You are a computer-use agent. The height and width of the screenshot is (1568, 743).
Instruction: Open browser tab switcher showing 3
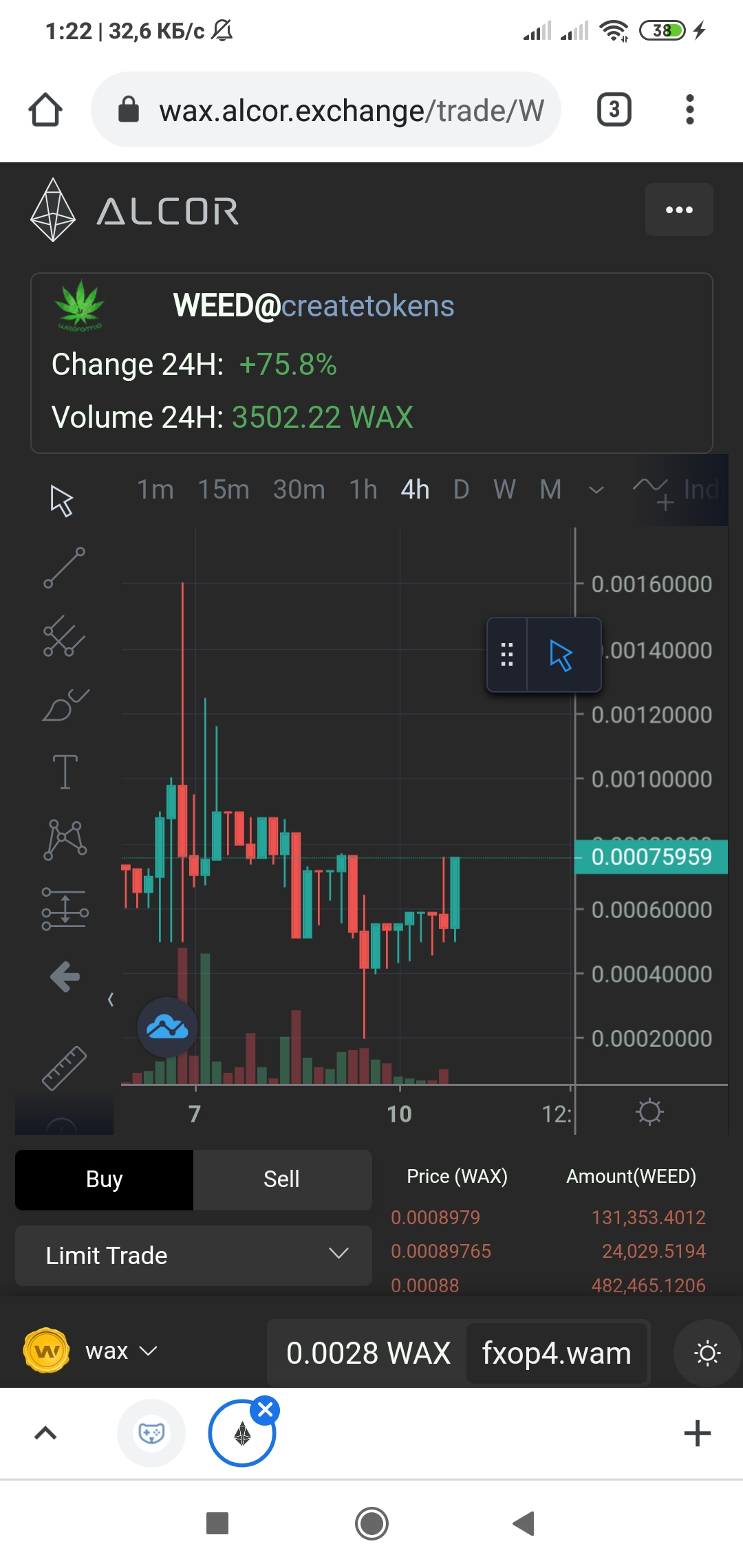click(614, 109)
